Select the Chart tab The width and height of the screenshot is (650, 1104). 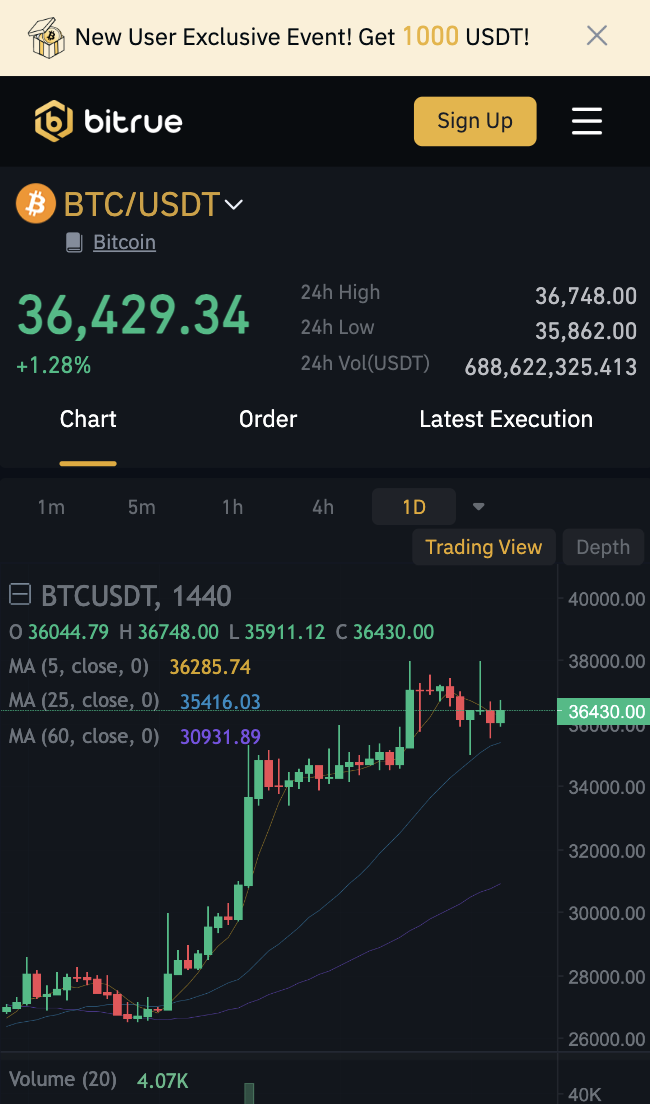pos(88,419)
